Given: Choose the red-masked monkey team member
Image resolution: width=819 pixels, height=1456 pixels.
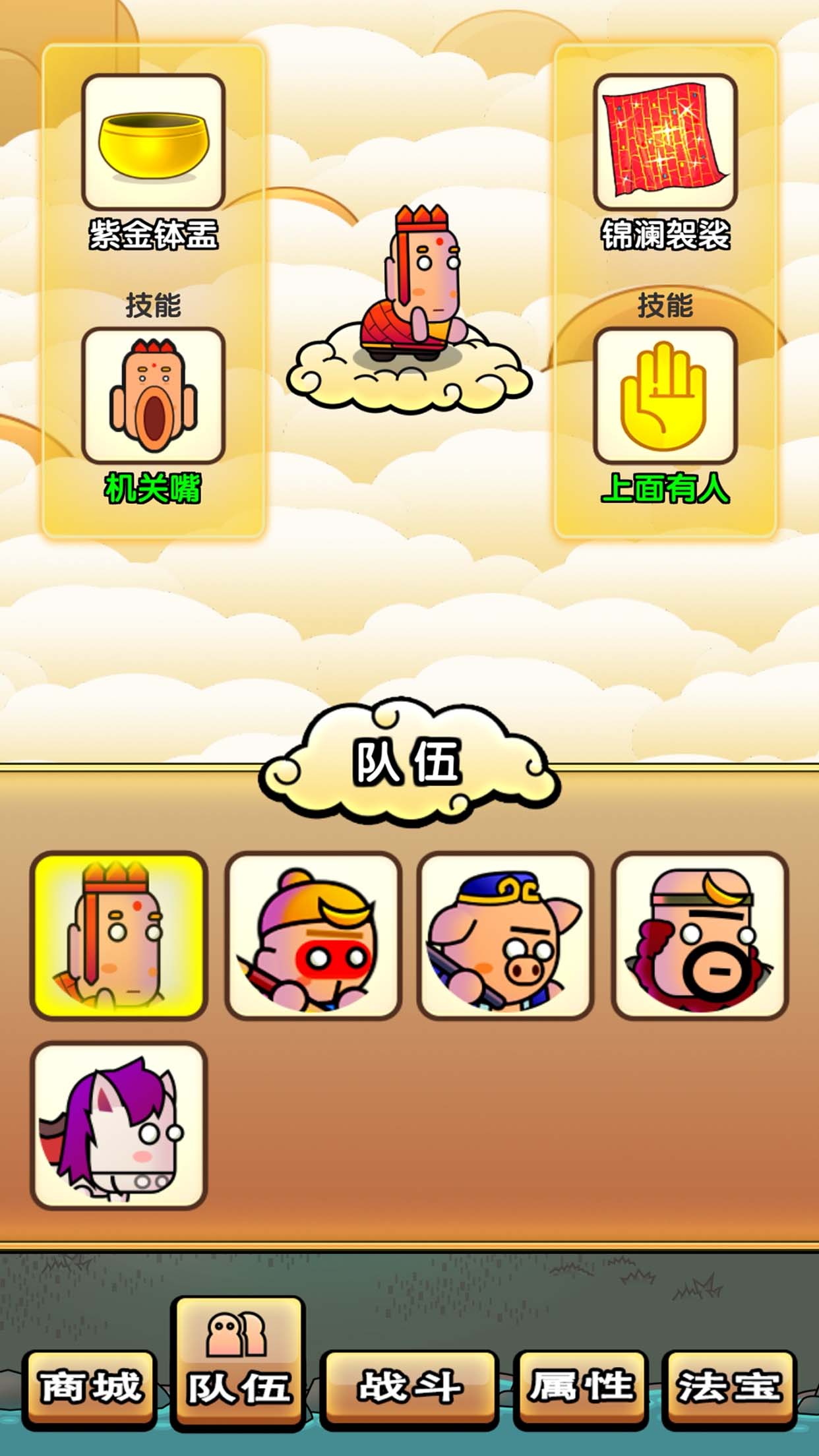Looking at the screenshot, I should [x=313, y=935].
